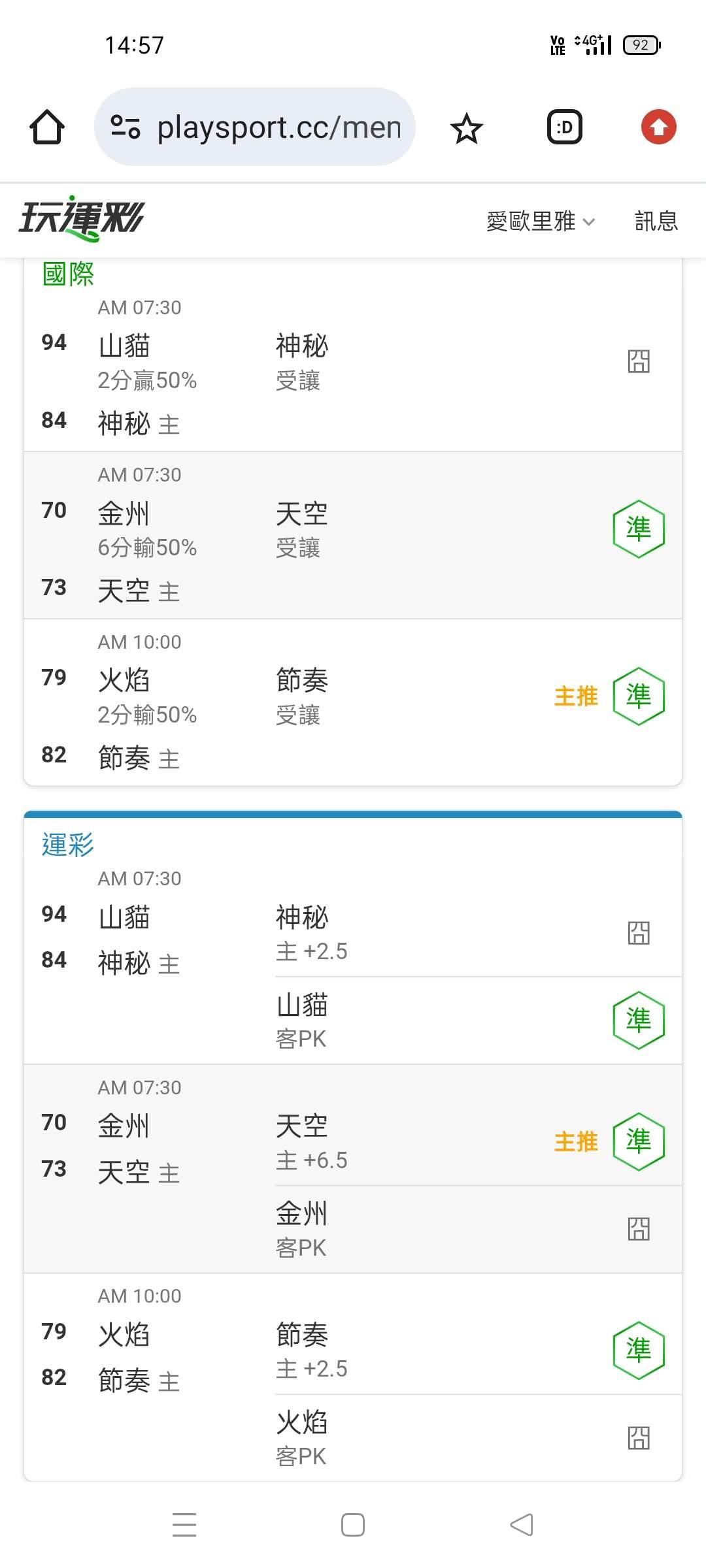This screenshot has width=706, height=1568.
Task: Go back with the system back button
Action: point(522,1525)
